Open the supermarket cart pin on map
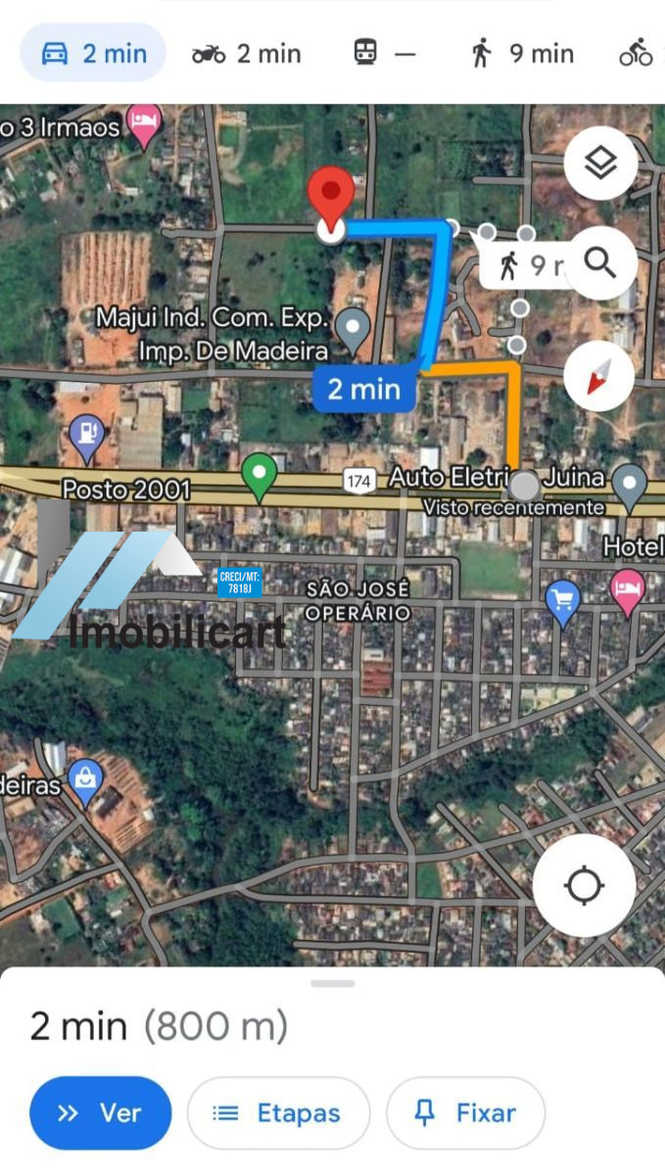 564,603
